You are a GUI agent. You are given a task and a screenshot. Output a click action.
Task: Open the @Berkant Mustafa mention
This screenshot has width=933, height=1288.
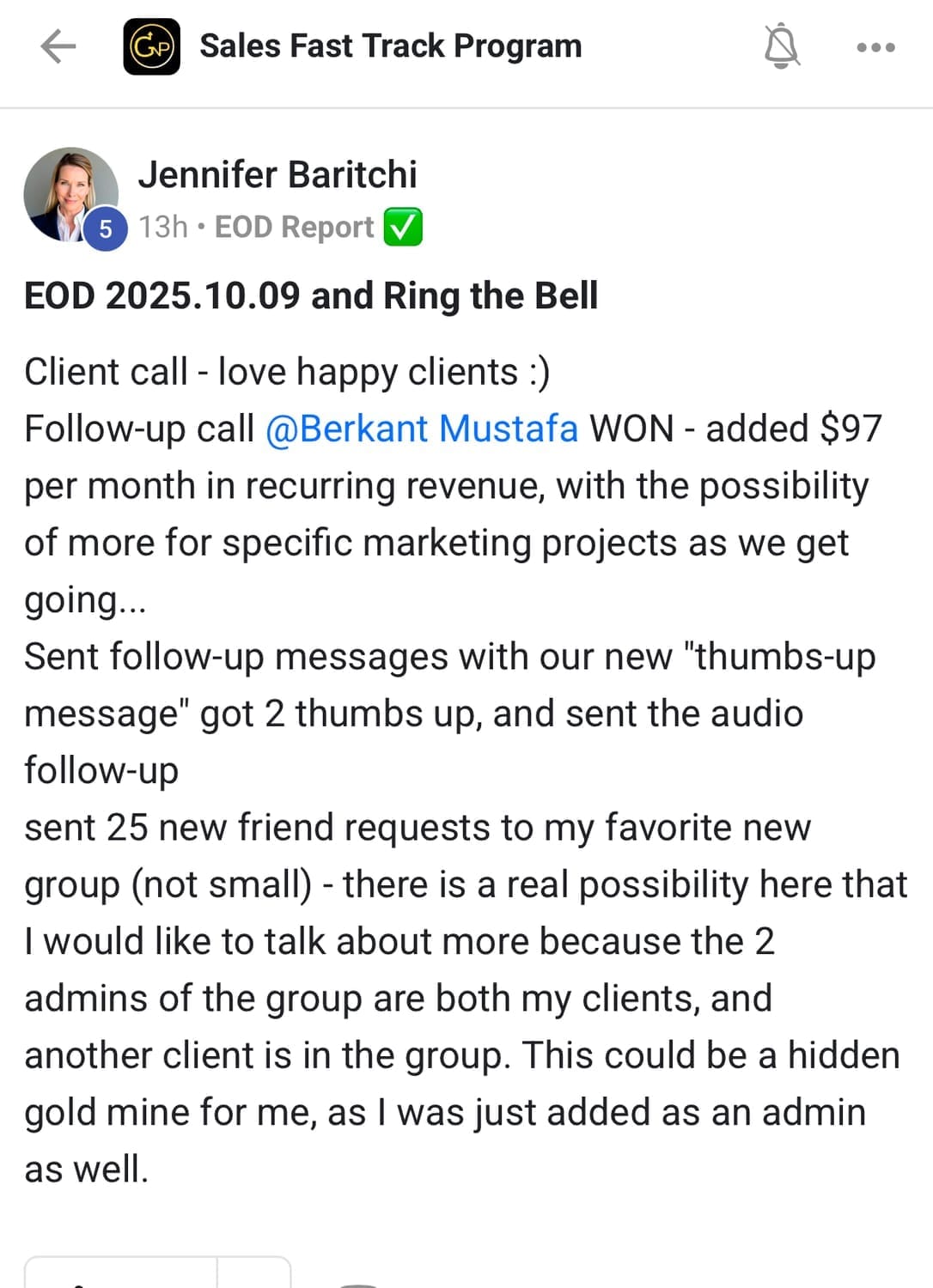(421, 428)
